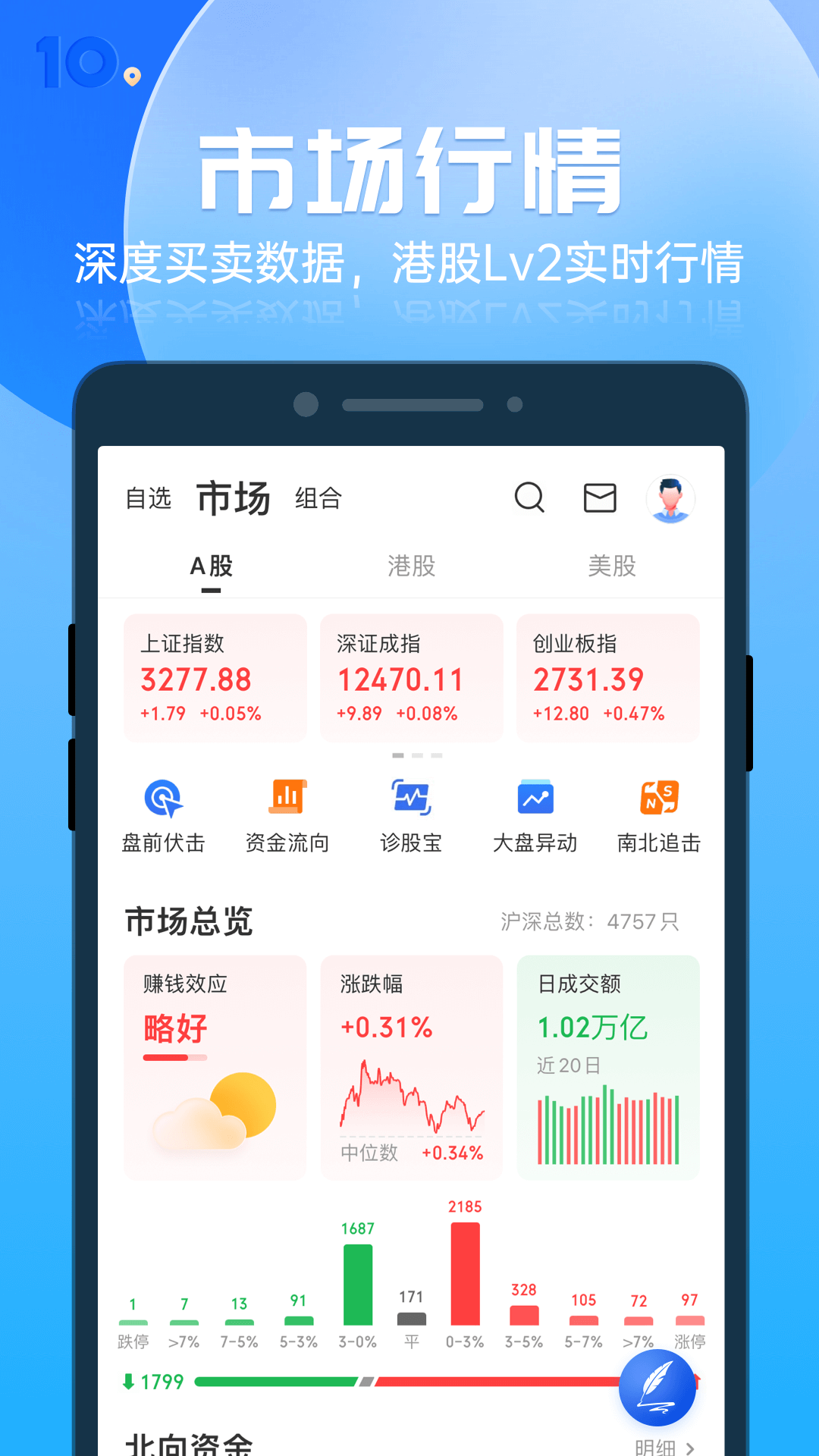
Task: Open the 组合 portfolio menu item
Action: pyautogui.click(x=318, y=500)
